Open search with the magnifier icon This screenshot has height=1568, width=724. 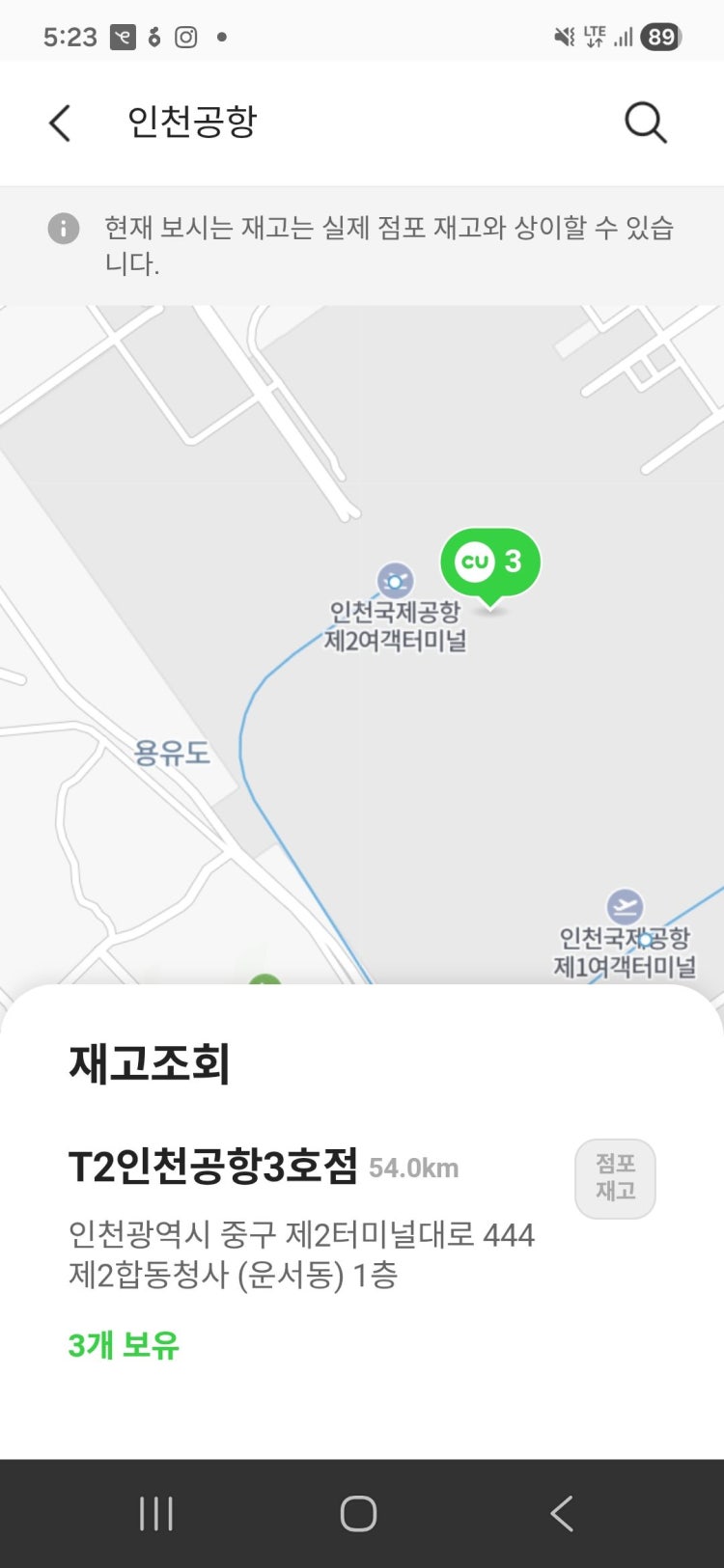645,124
